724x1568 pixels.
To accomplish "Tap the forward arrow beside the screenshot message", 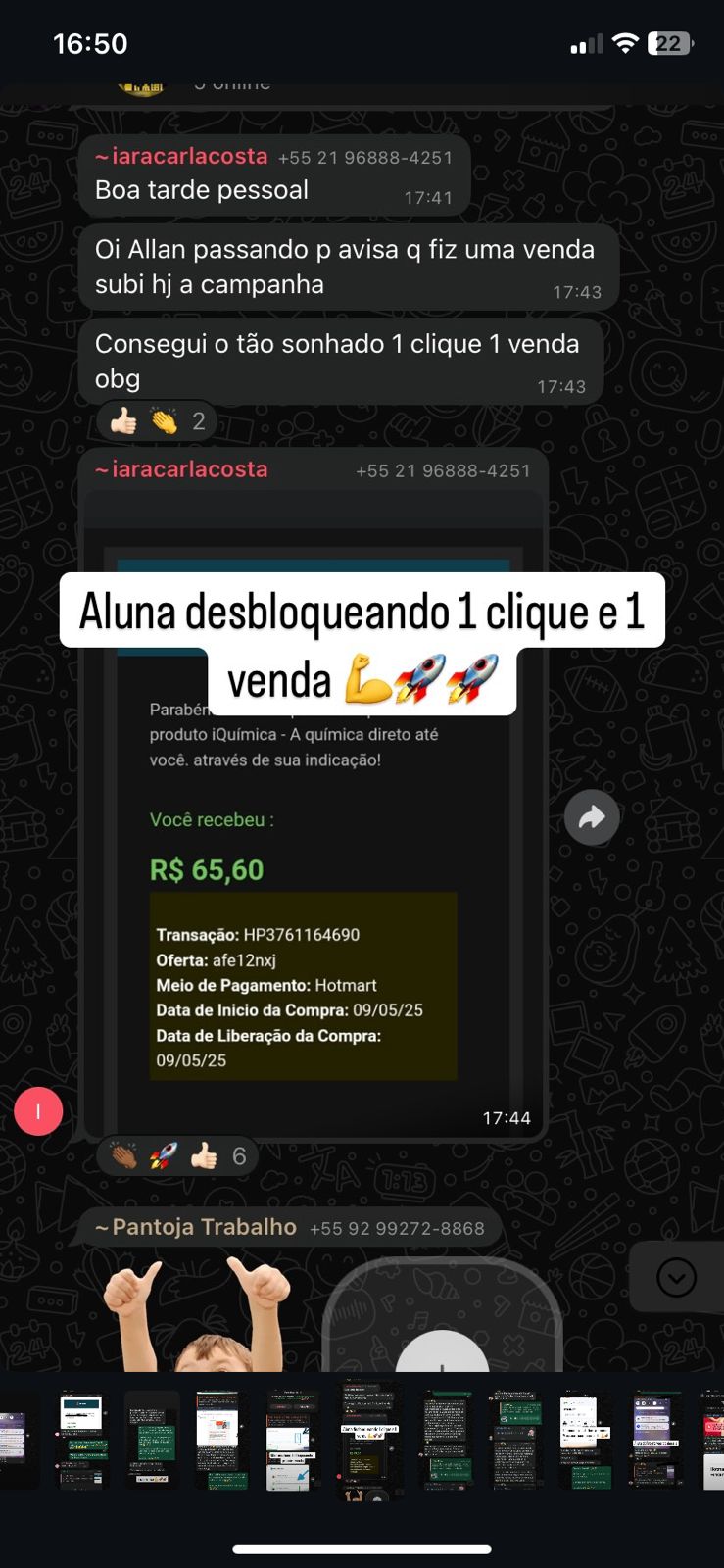I will (592, 816).
